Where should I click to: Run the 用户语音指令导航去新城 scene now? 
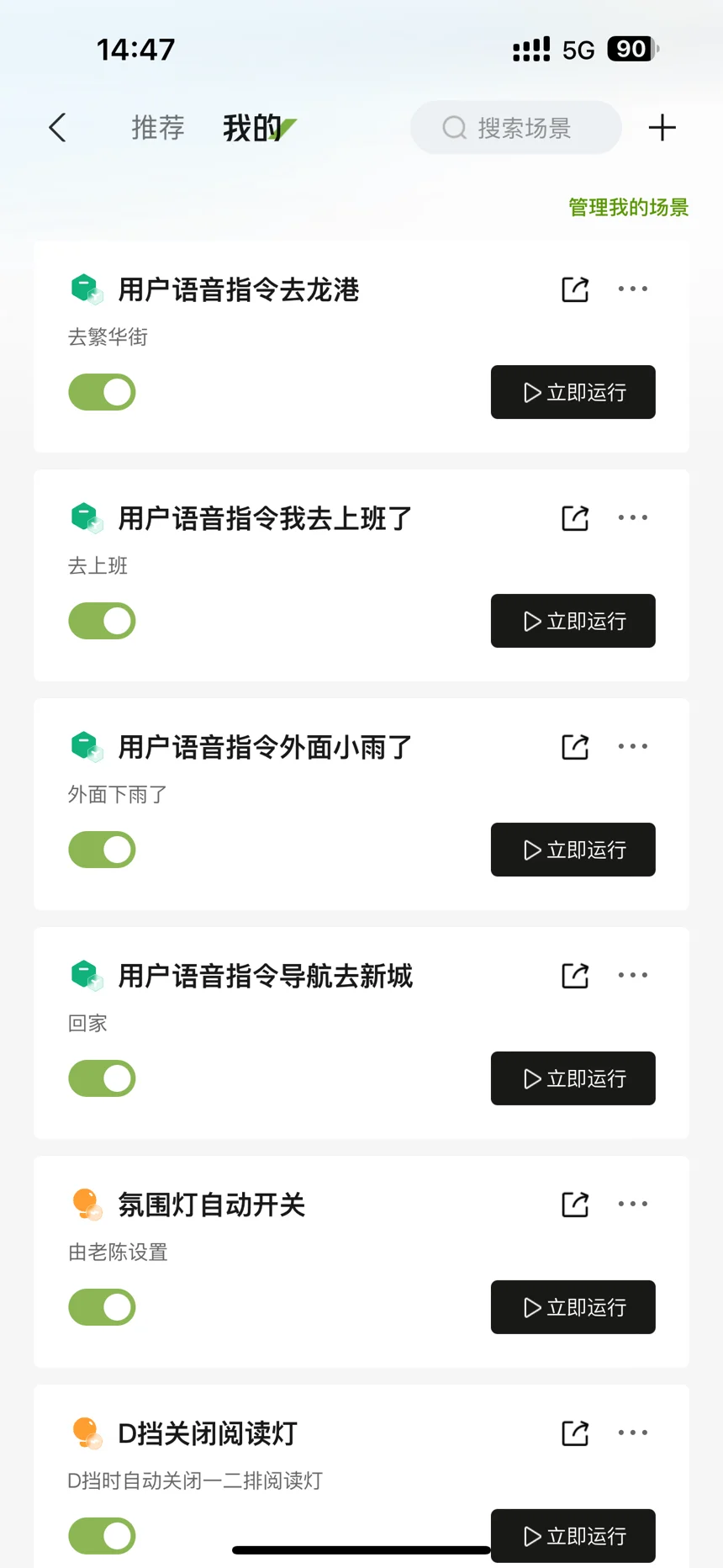tap(573, 1078)
